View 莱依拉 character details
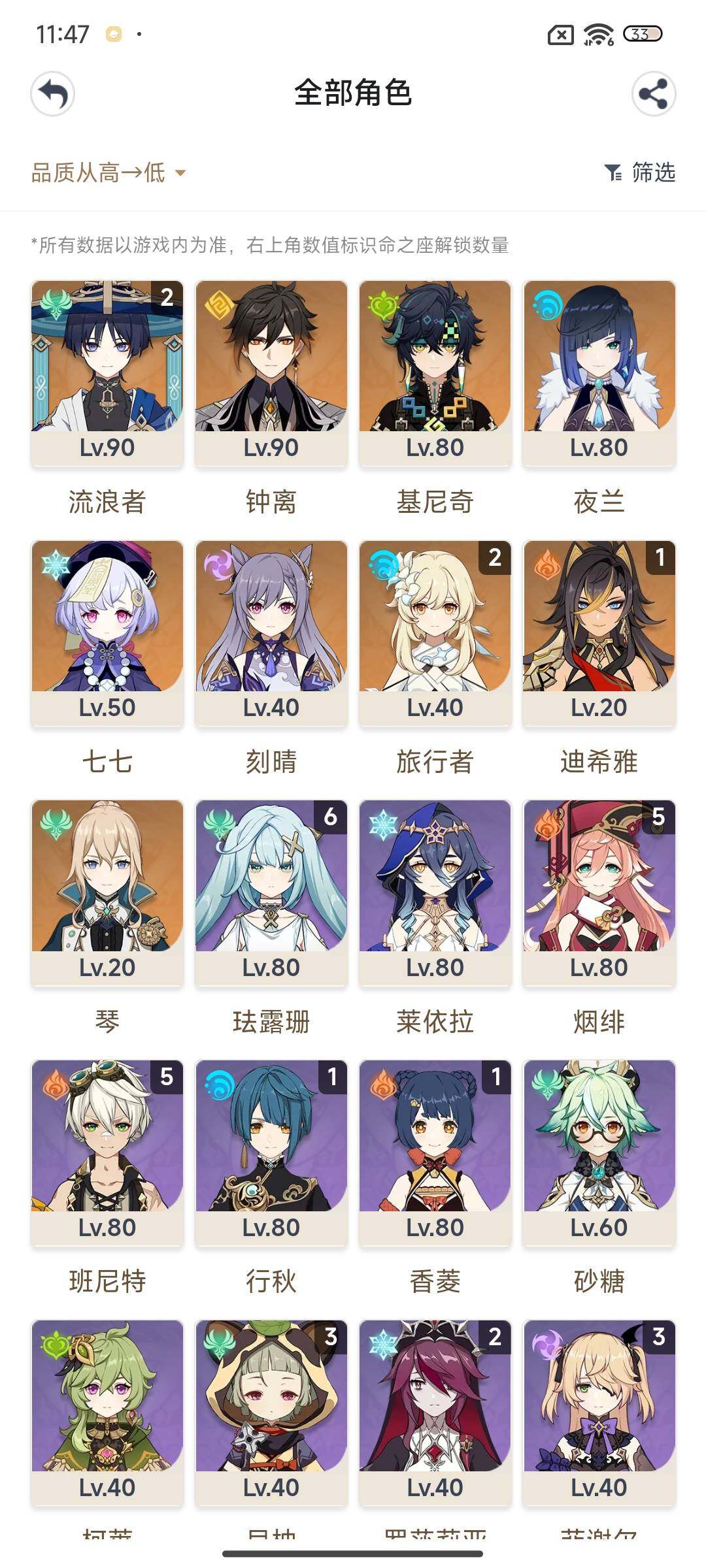706x1568 pixels. 435,892
